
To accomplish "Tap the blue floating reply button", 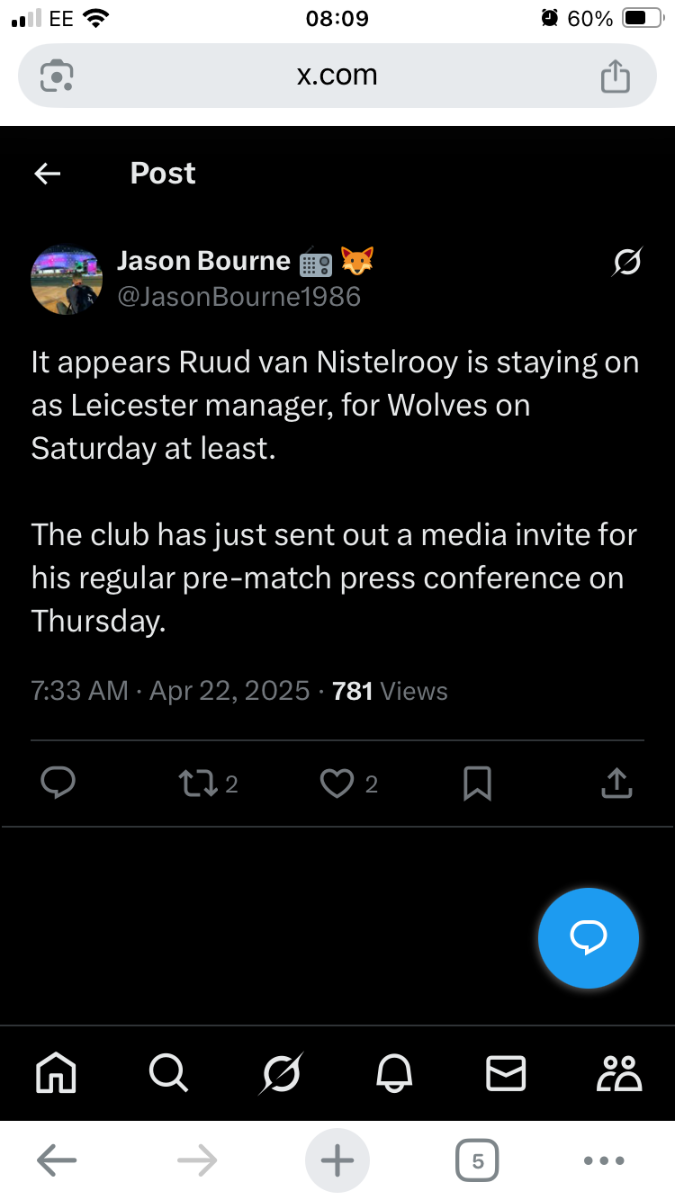I will pyautogui.click(x=588, y=937).
